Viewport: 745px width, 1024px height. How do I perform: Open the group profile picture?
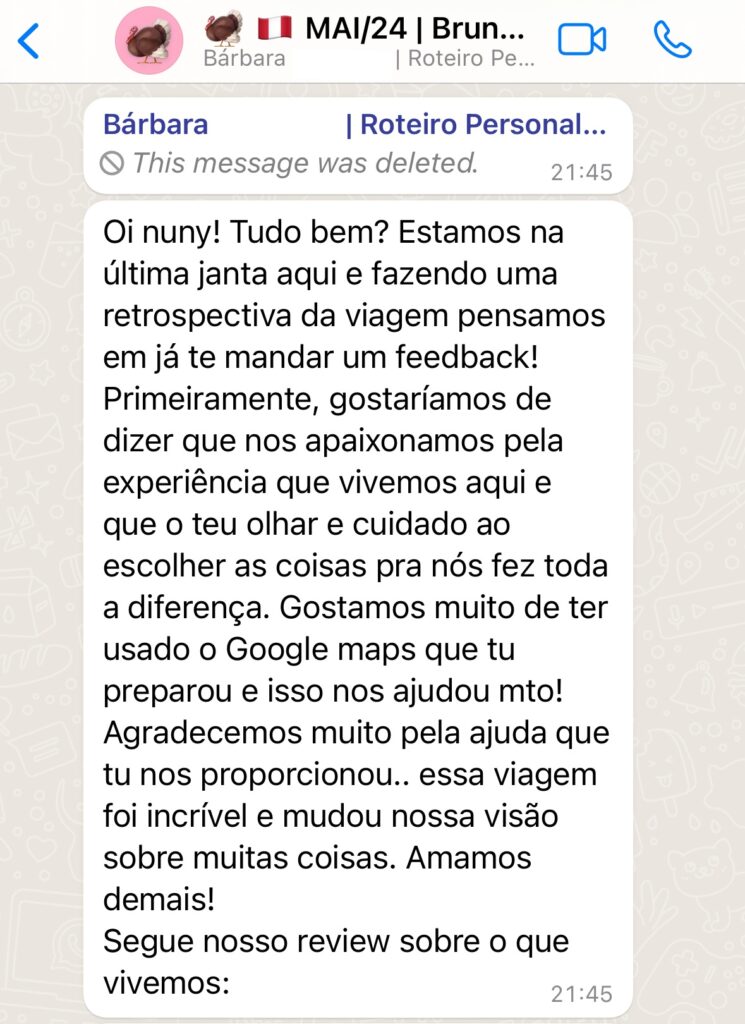pos(149,41)
